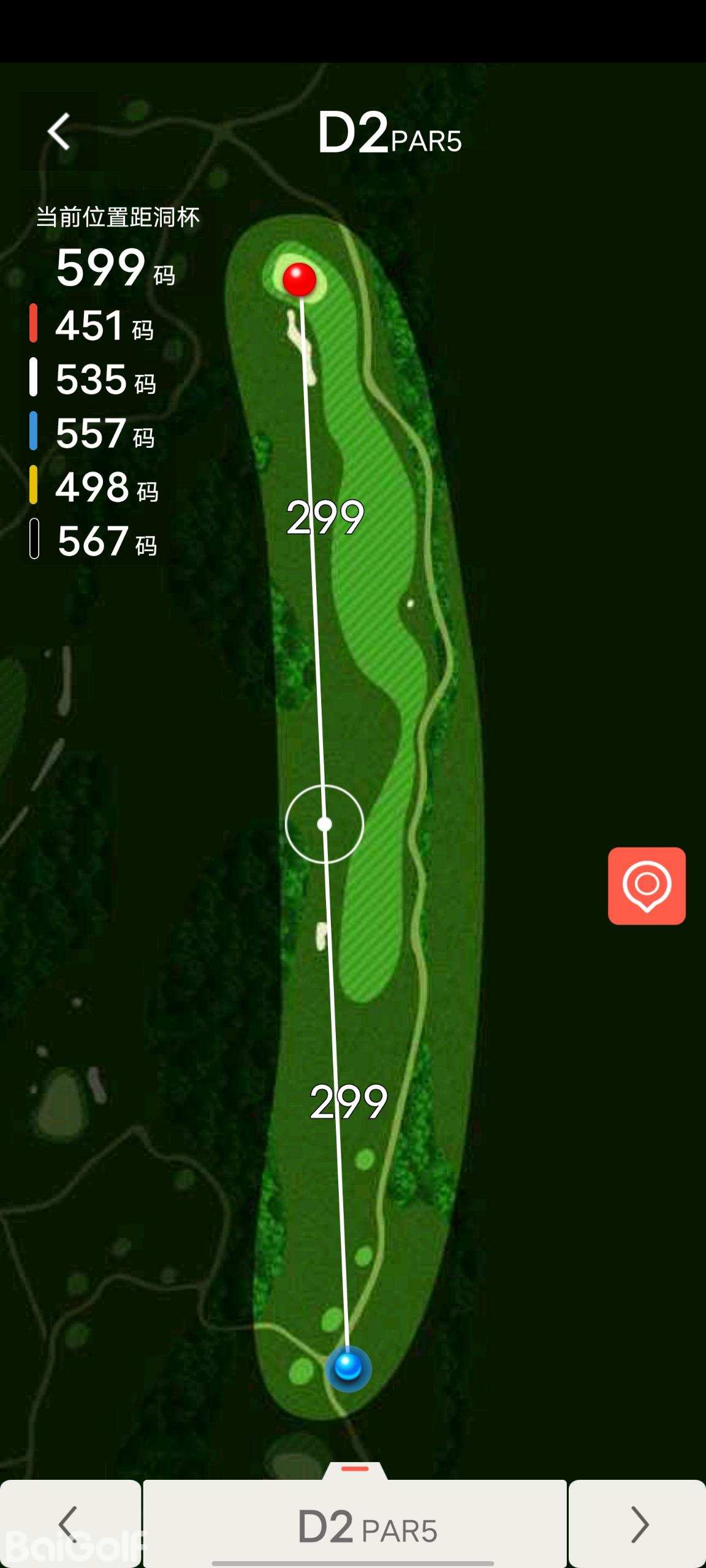Tap the red locate-me button
Image resolution: width=706 pixels, height=1568 pixels.
(x=647, y=886)
